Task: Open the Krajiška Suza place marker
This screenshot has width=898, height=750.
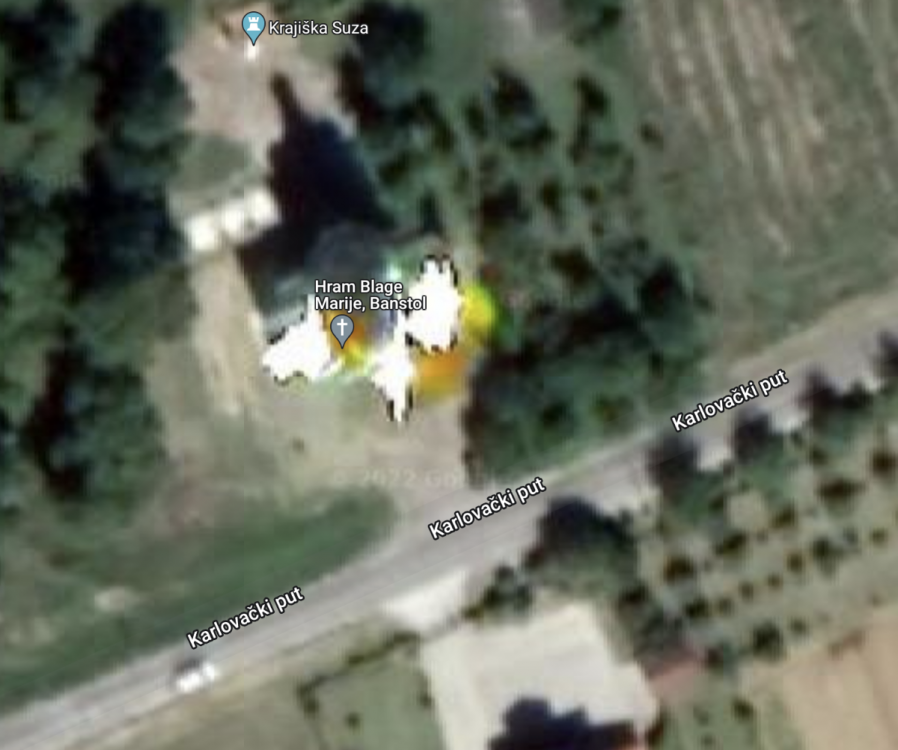Action: pos(254,25)
